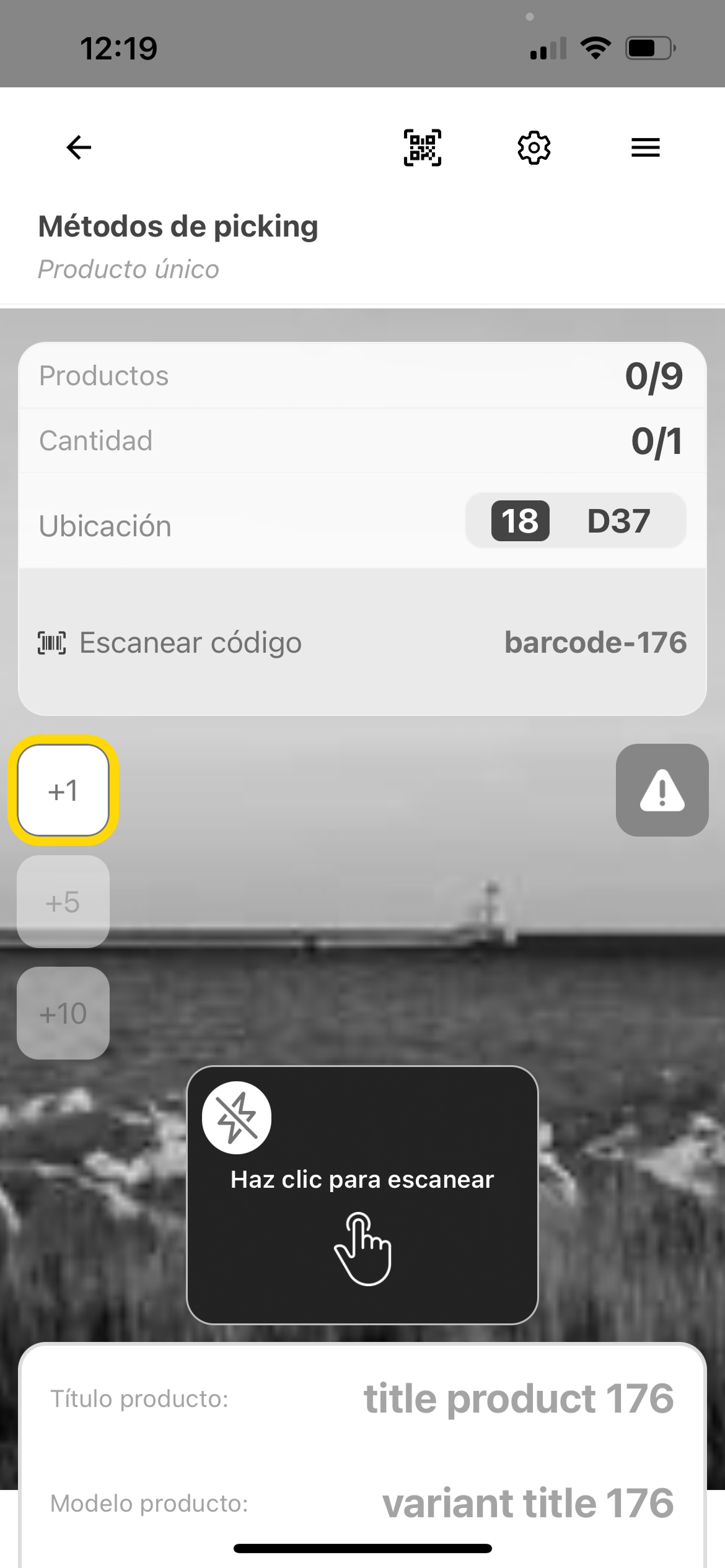
Task: Open the Productos 0/9 row
Action: click(x=362, y=375)
